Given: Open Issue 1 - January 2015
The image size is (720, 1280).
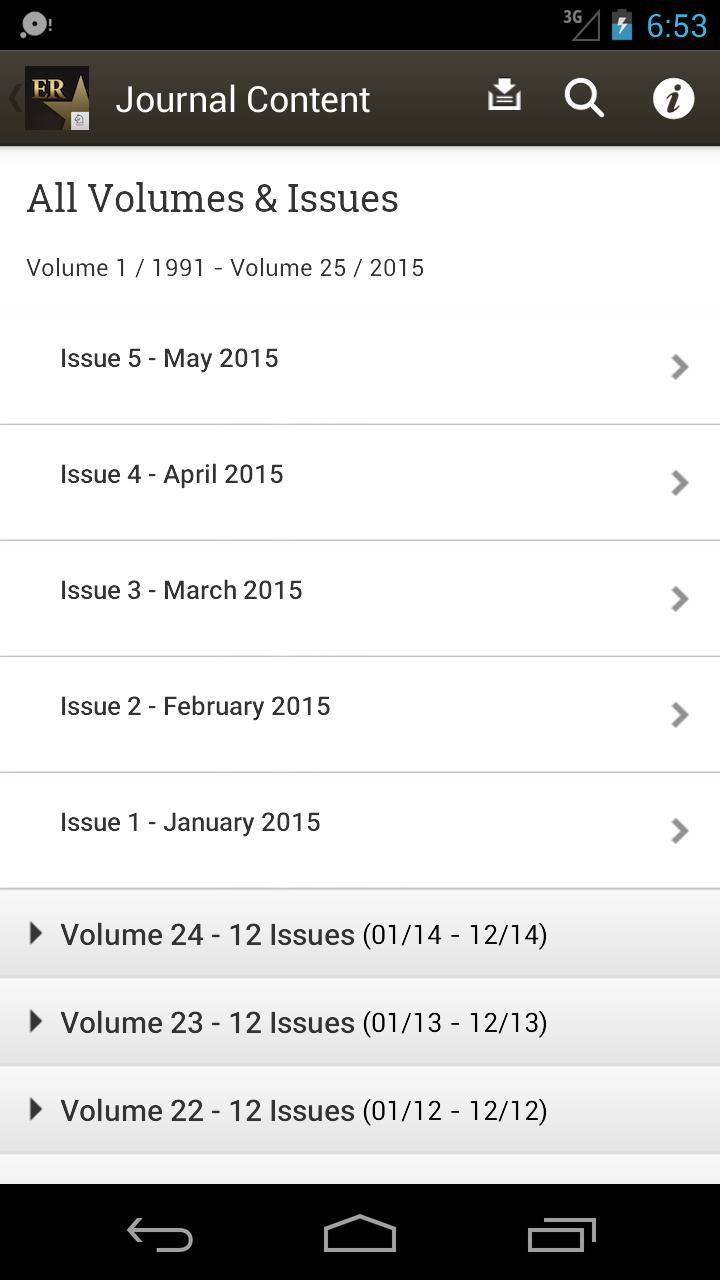Looking at the screenshot, I should pyautogui.click(x=360, y=830).
